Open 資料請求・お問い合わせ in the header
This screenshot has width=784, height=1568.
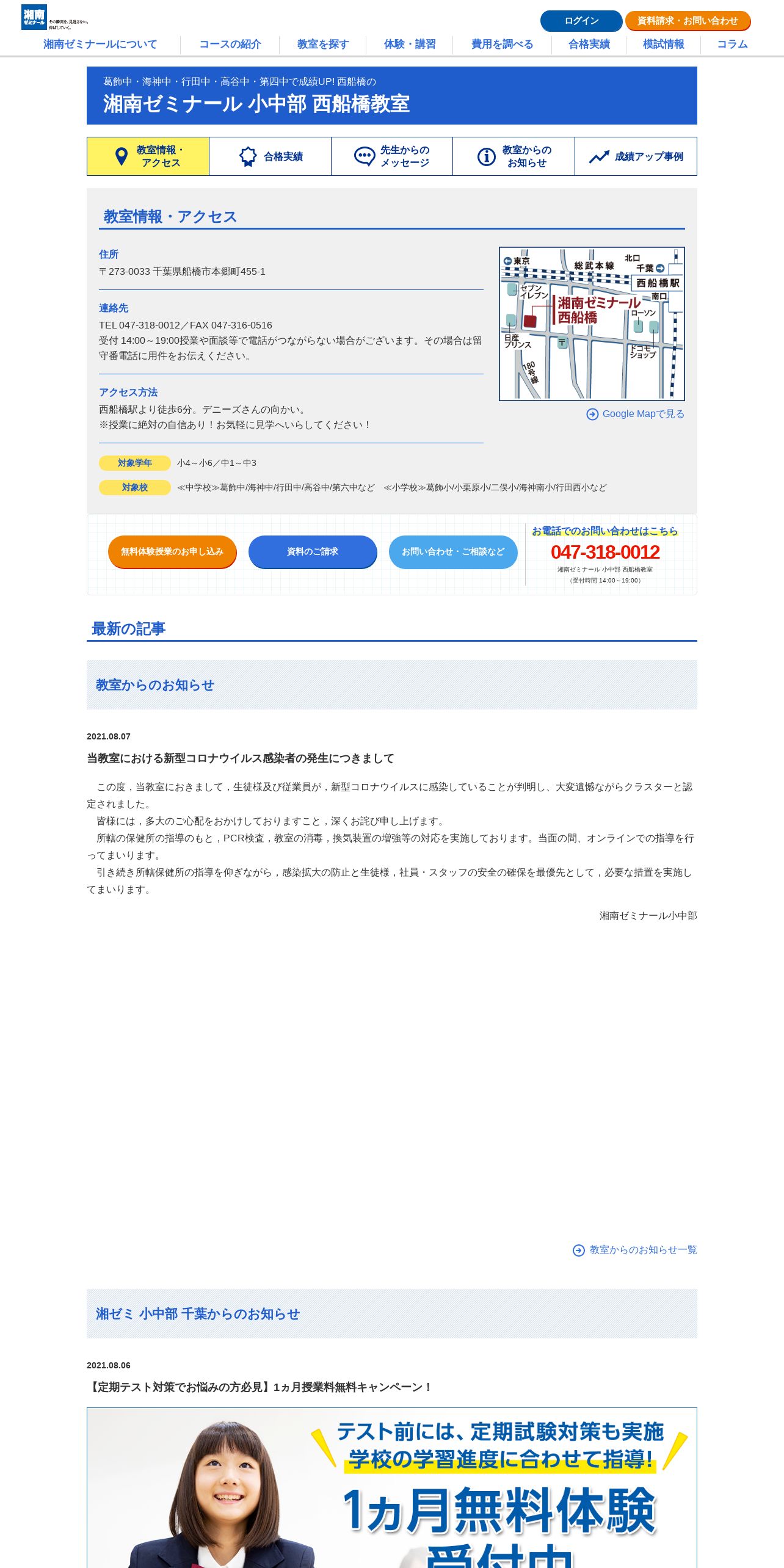click(x=688, y=21)
